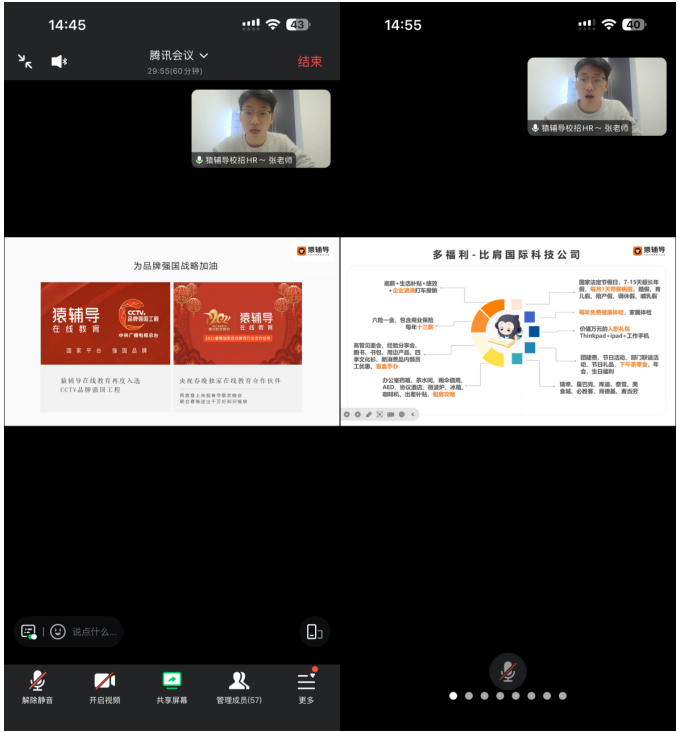Tap 结束 to end the meeting
Image resolution: width=679 pixels, height=733 pixels.
310,61
